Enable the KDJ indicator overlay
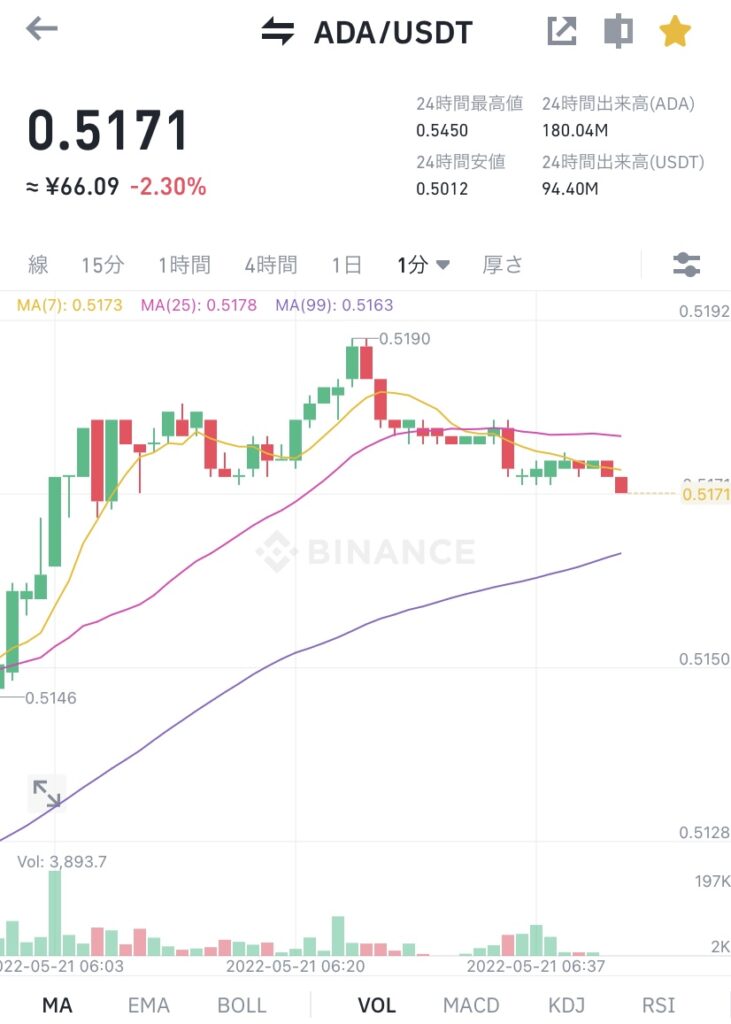This screenshot has width=731, height=1024. click(566, 1006)
